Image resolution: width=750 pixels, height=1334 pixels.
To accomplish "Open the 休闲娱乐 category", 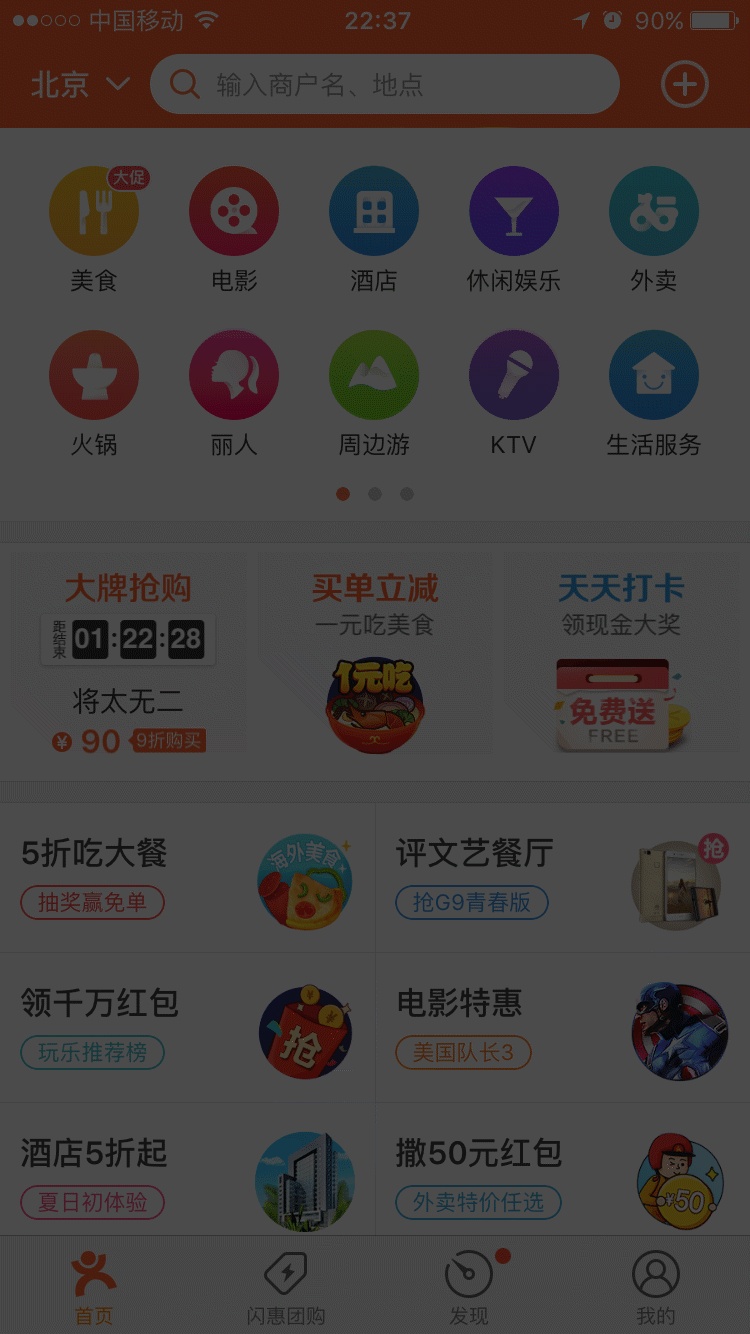I will tap(514, 230).
